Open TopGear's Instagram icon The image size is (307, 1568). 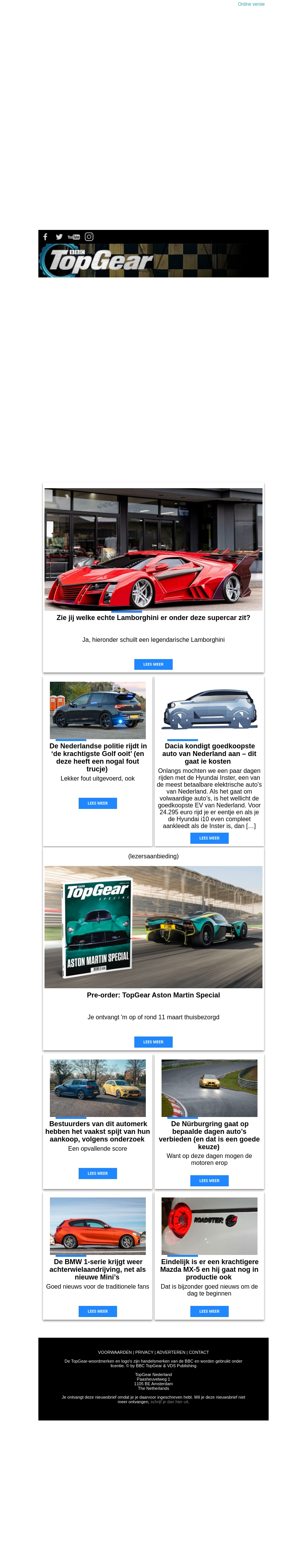[x=89, y=237]
